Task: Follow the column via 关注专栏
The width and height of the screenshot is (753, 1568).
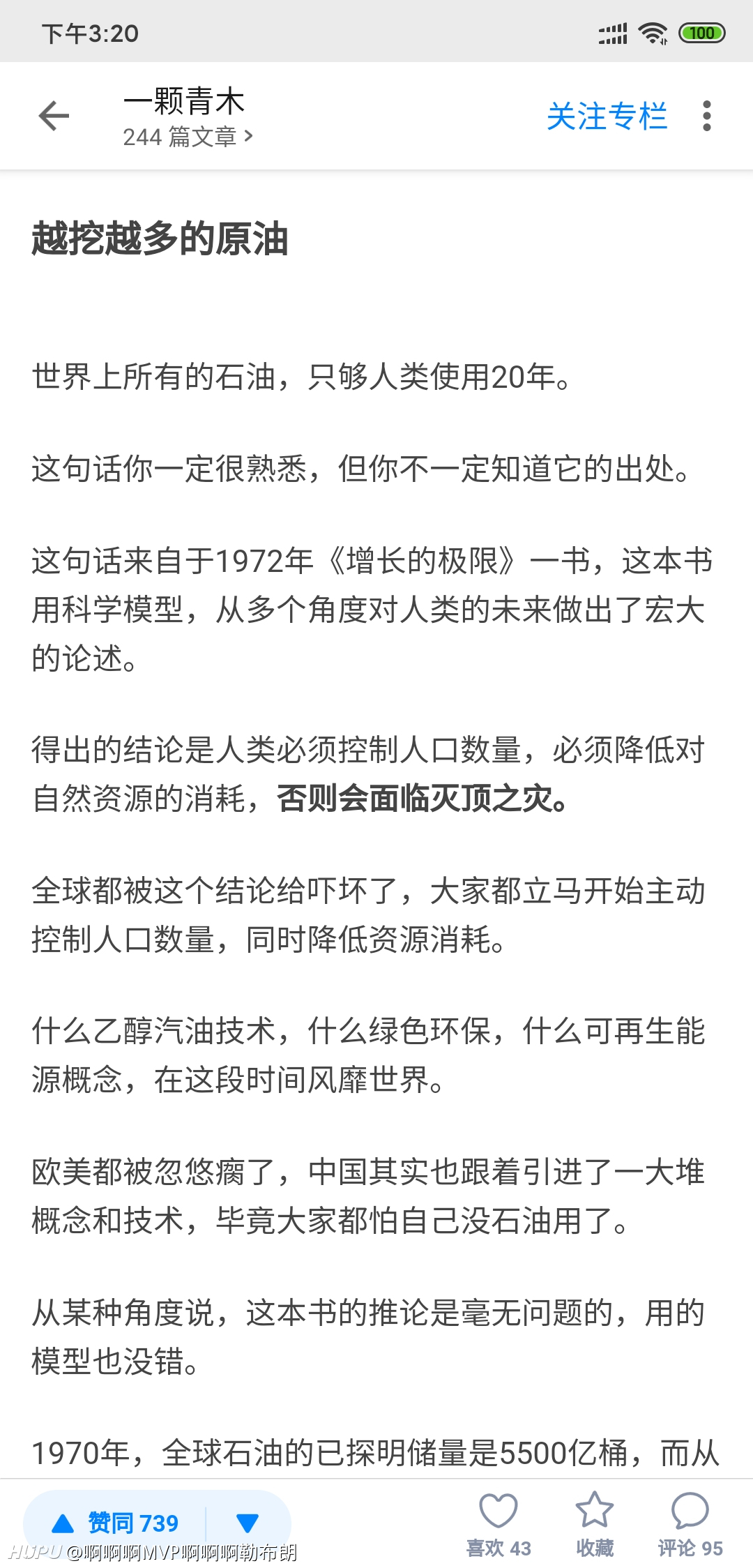Action: [607, 116]
